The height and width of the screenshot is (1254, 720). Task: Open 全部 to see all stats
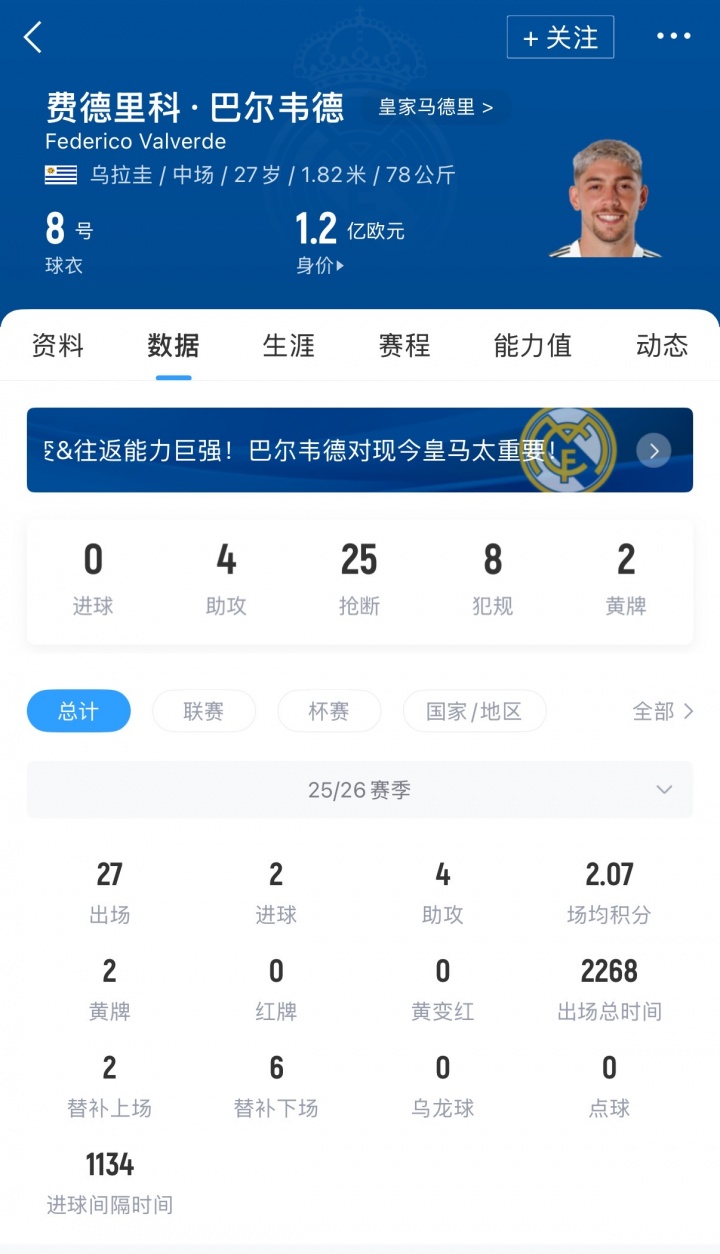pos(663,711)
